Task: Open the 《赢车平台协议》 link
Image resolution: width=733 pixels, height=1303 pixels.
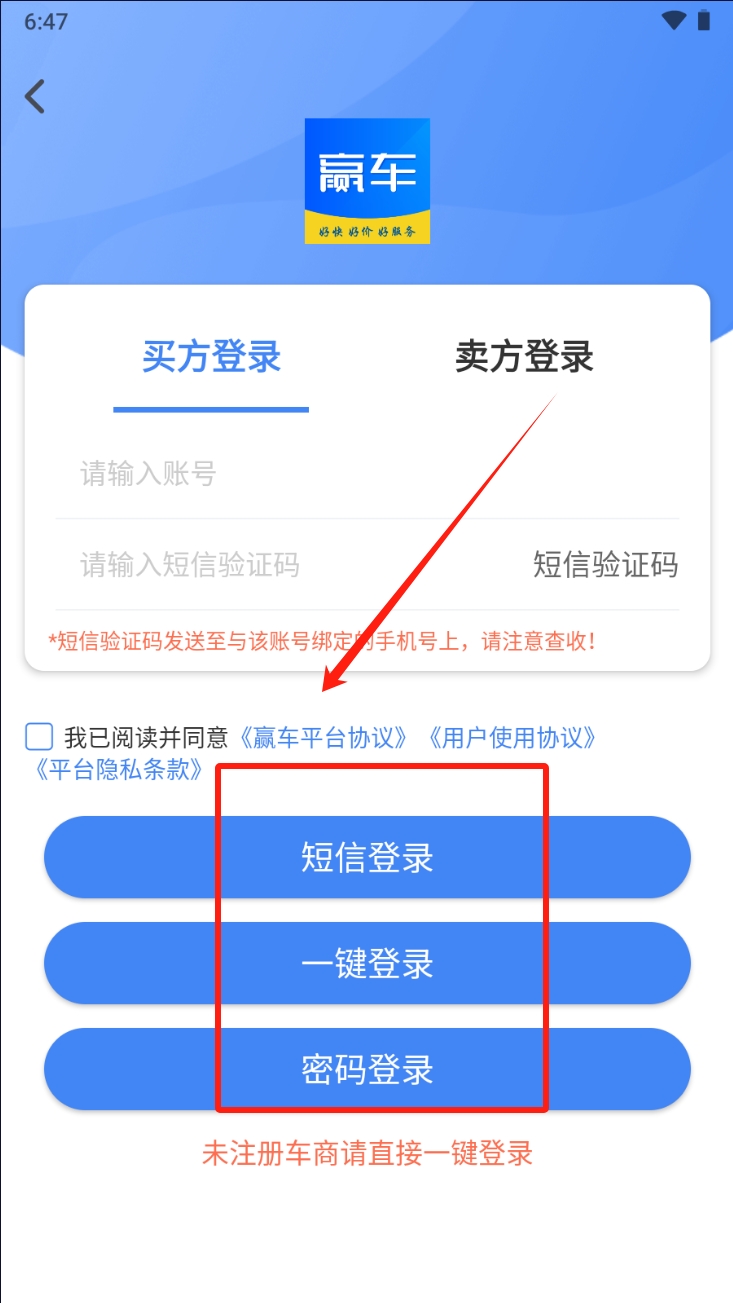Action: click(323, 738)
